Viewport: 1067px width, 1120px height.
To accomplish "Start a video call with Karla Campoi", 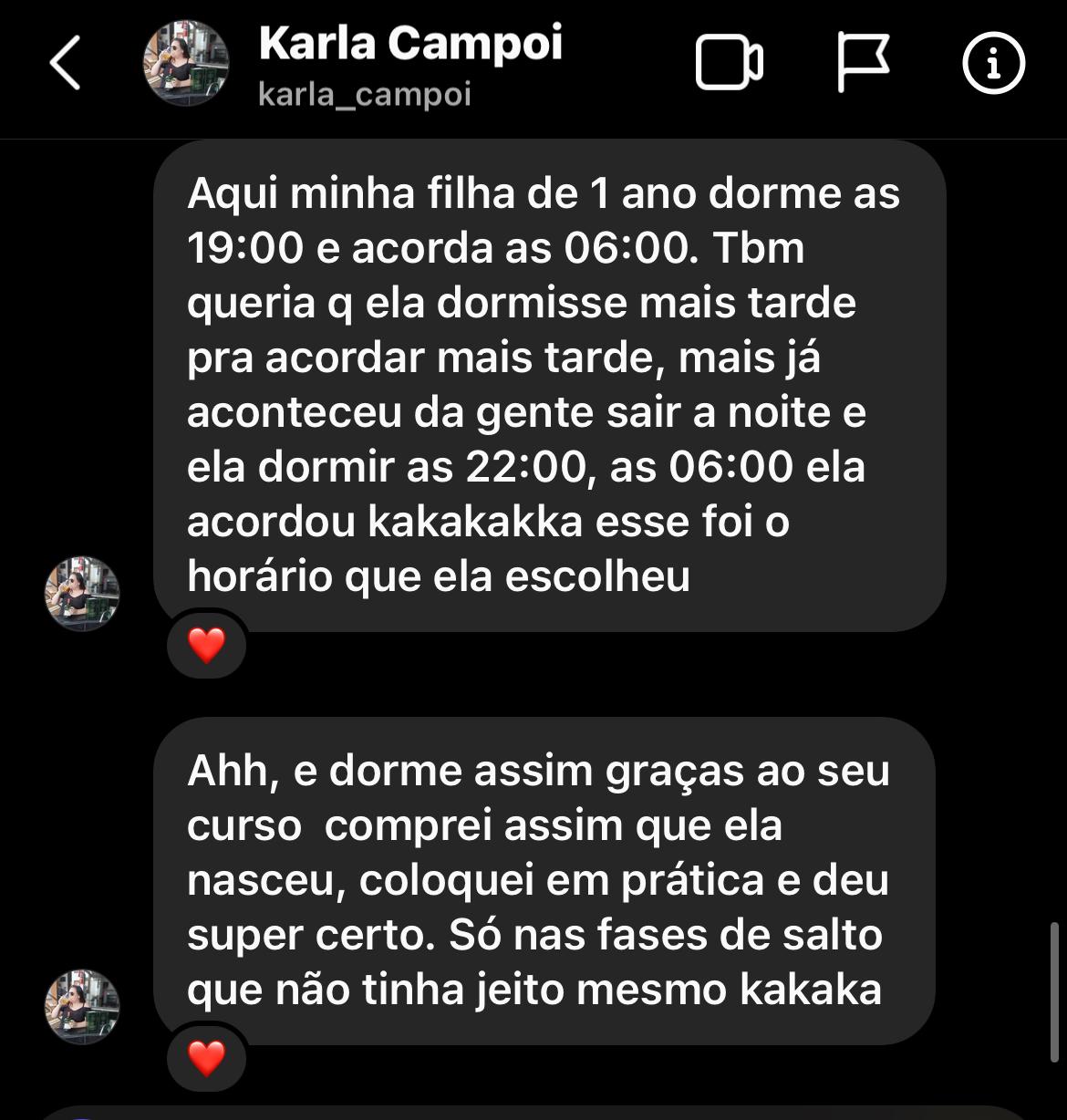I will (x=729, y=63).
